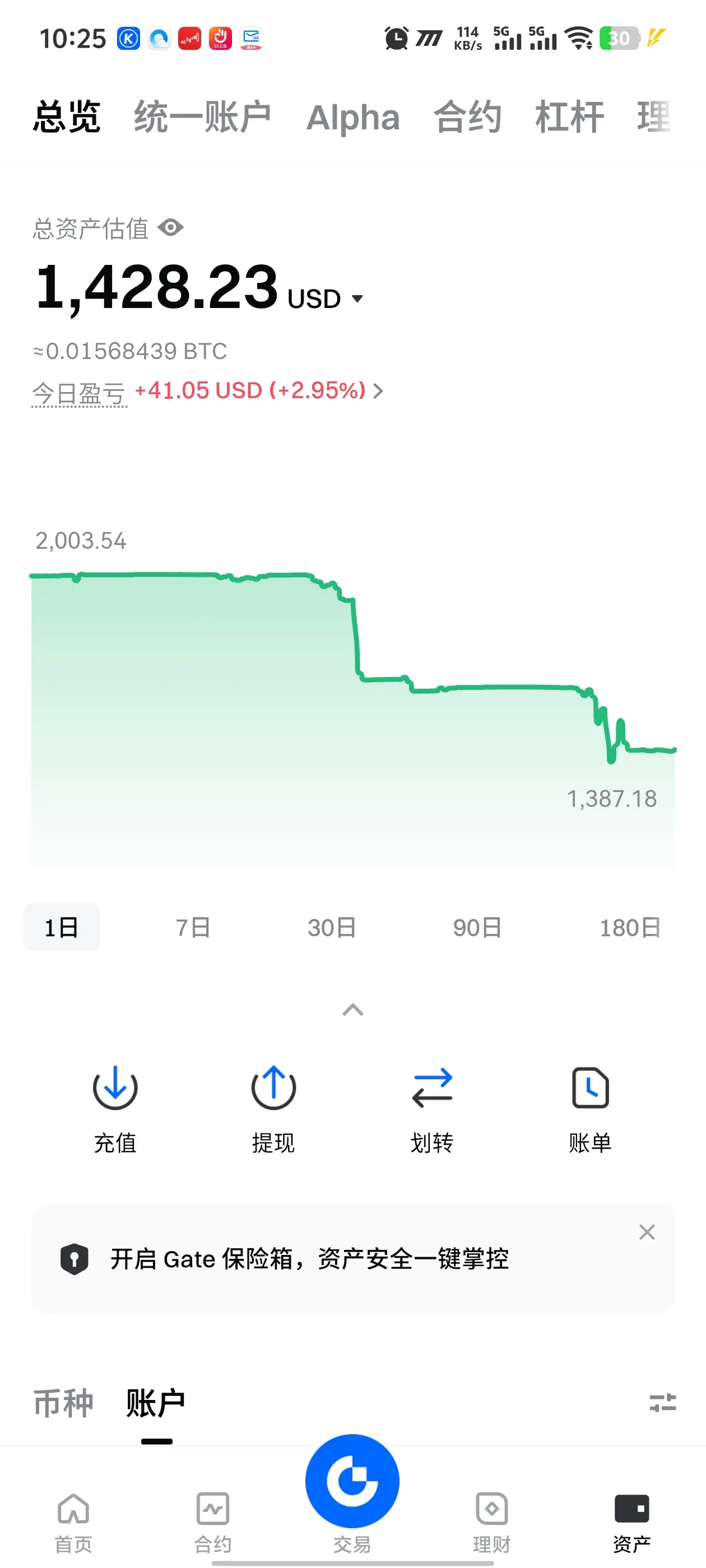Switch to the 币种 list tab
The height and width of the screenshot is (1568, 706).
[63, 1403]
